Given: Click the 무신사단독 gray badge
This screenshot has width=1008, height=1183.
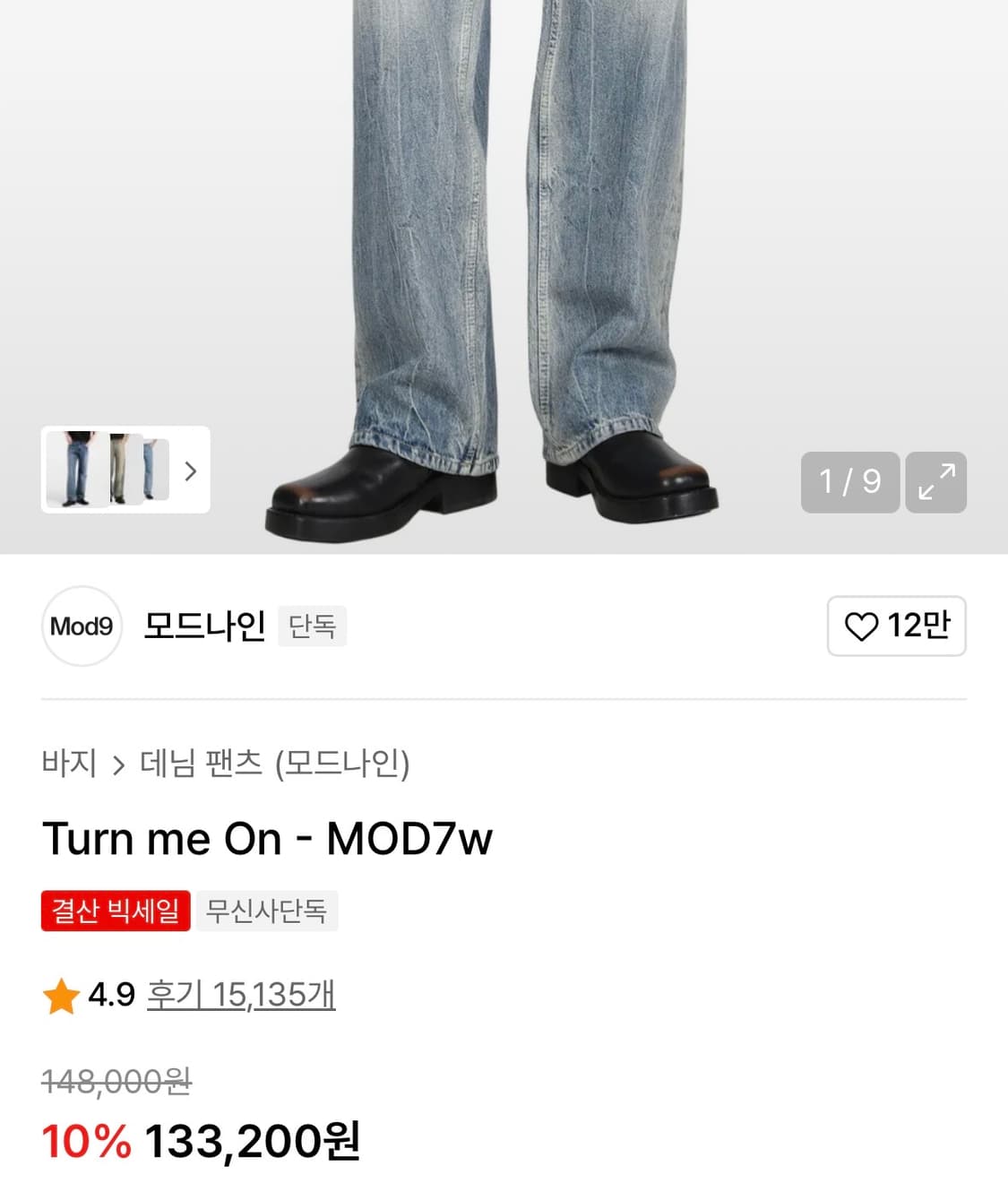Looking at the screenshot, I should coord(267,911).
